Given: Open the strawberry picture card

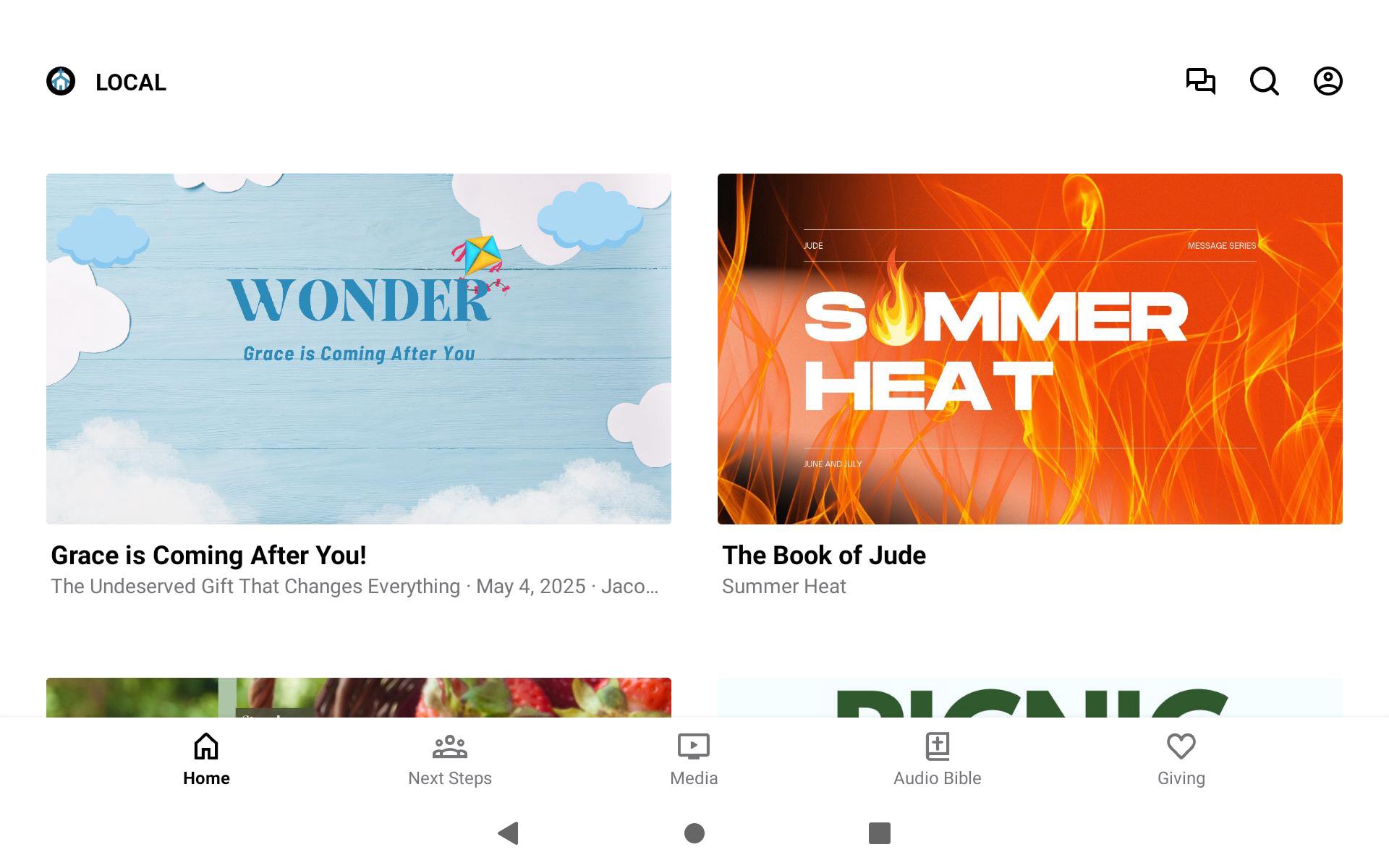Looking at the screenshot, I should (x=358, y=697).
